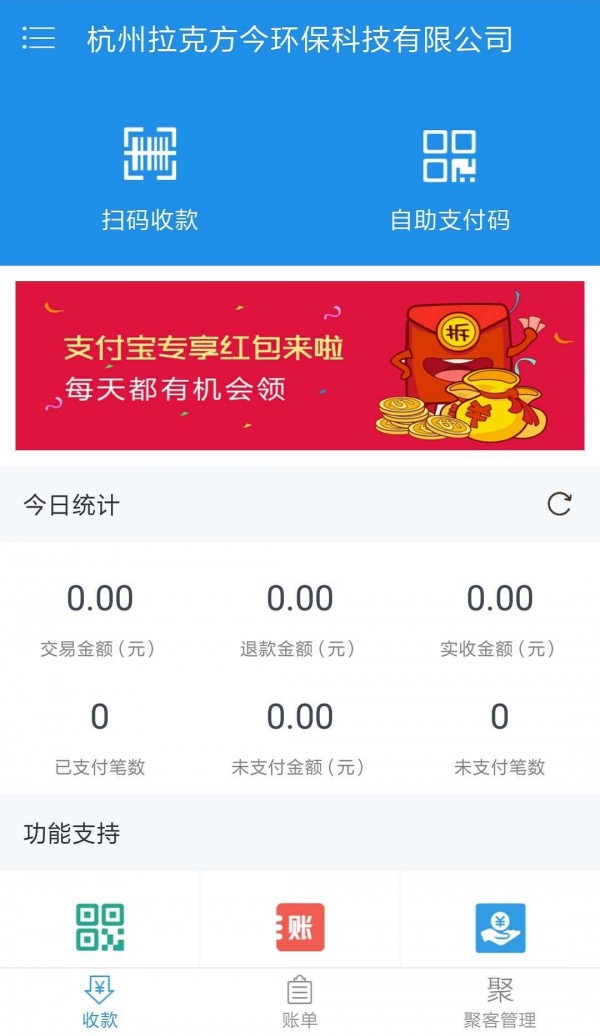Open the hamburger drawer menu
600x1036 pixels.
(38, 39)
